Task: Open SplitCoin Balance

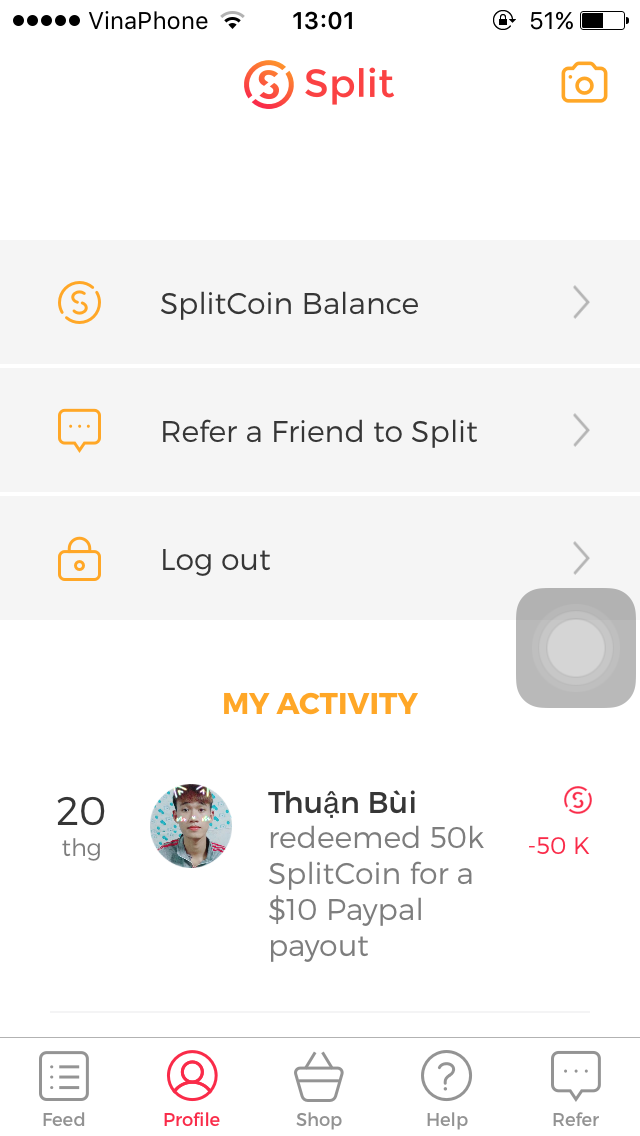Action: (320, 303)
